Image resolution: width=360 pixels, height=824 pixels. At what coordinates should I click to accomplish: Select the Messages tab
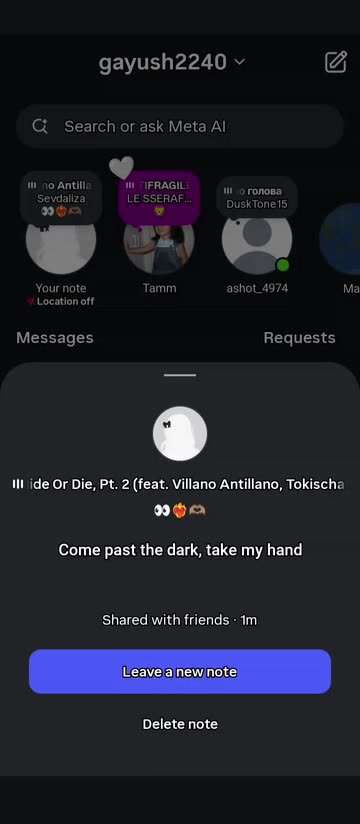pyautogui.click(x=55, y=337)
